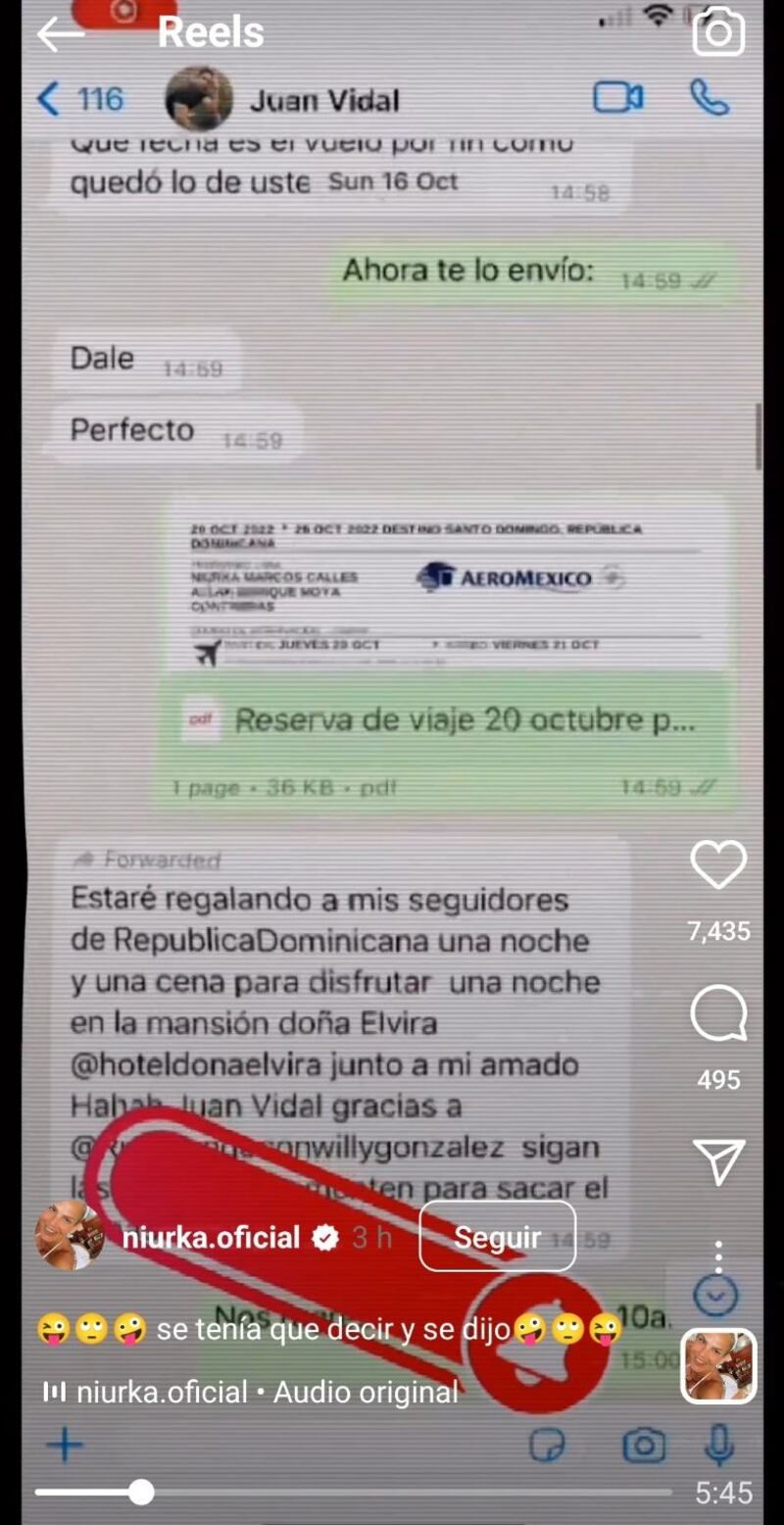784x1525 pixels.
Task: Like this reel
Action: click(718, 865)
